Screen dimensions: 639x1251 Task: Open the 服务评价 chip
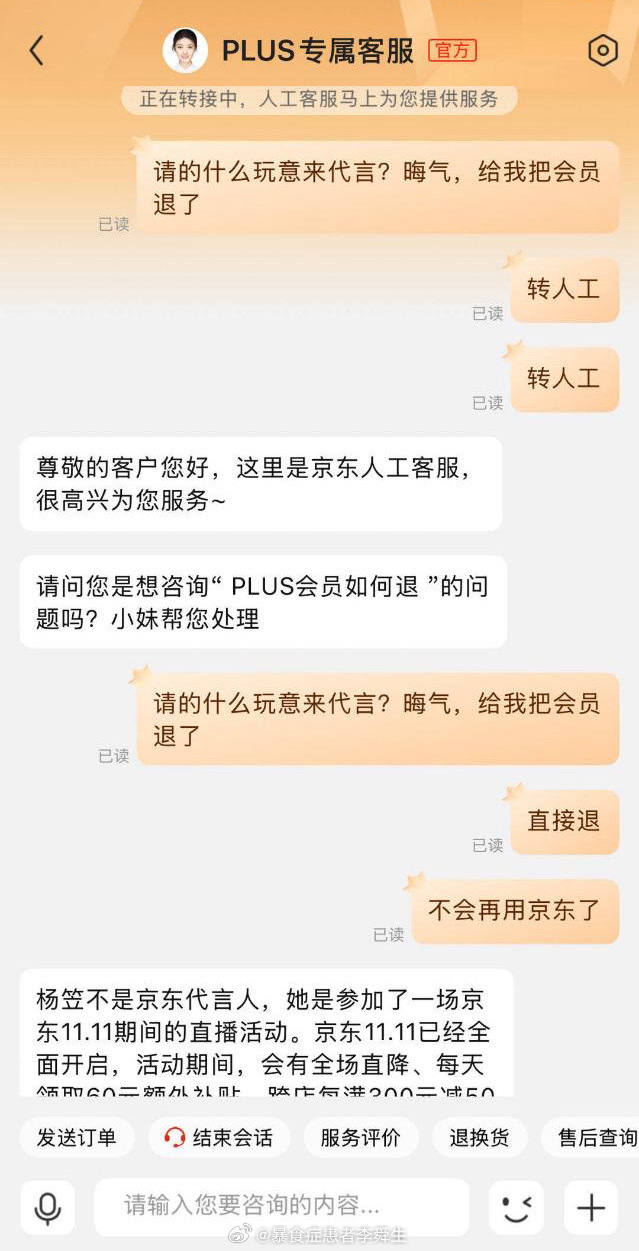click(x=360, y=1137)
